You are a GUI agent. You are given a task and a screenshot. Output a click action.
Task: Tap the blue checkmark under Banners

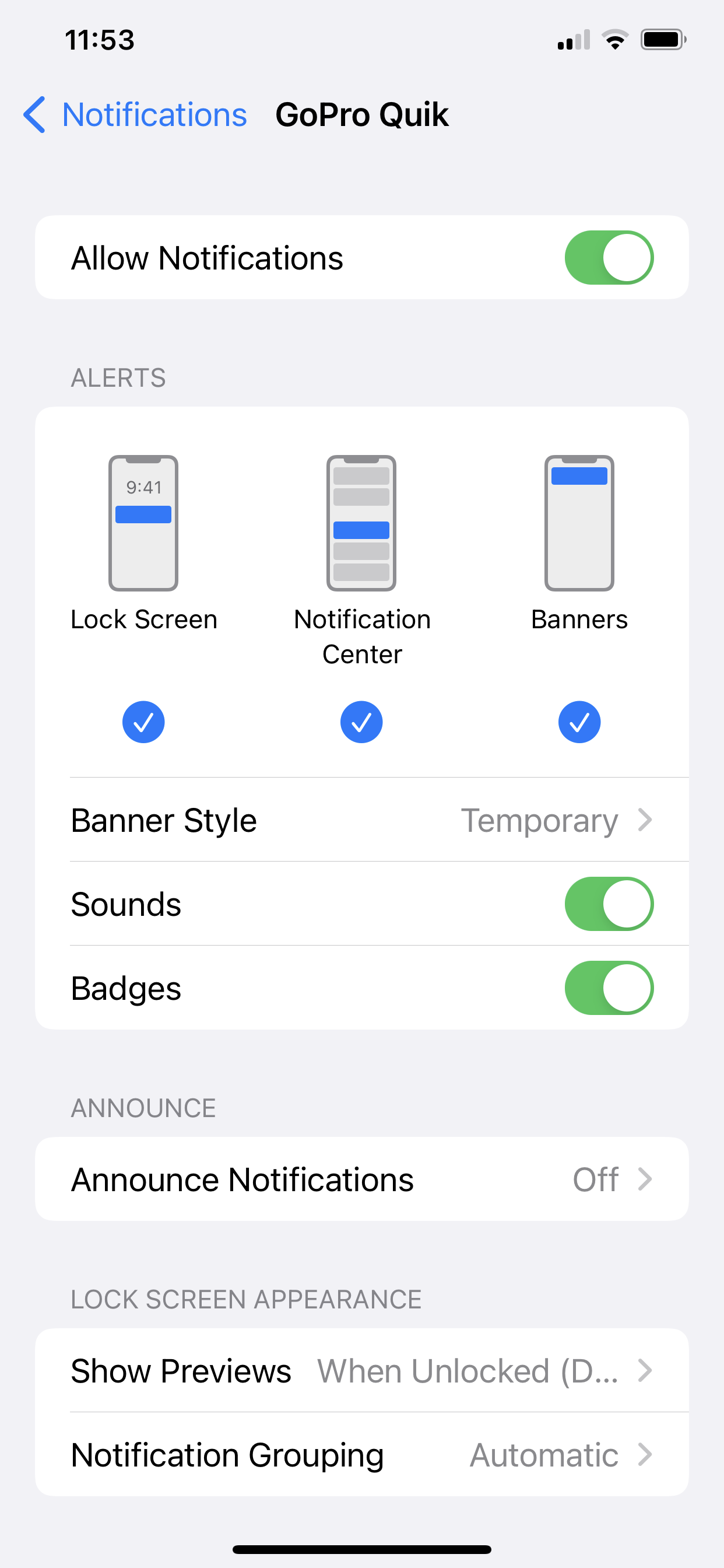[579, 722]
